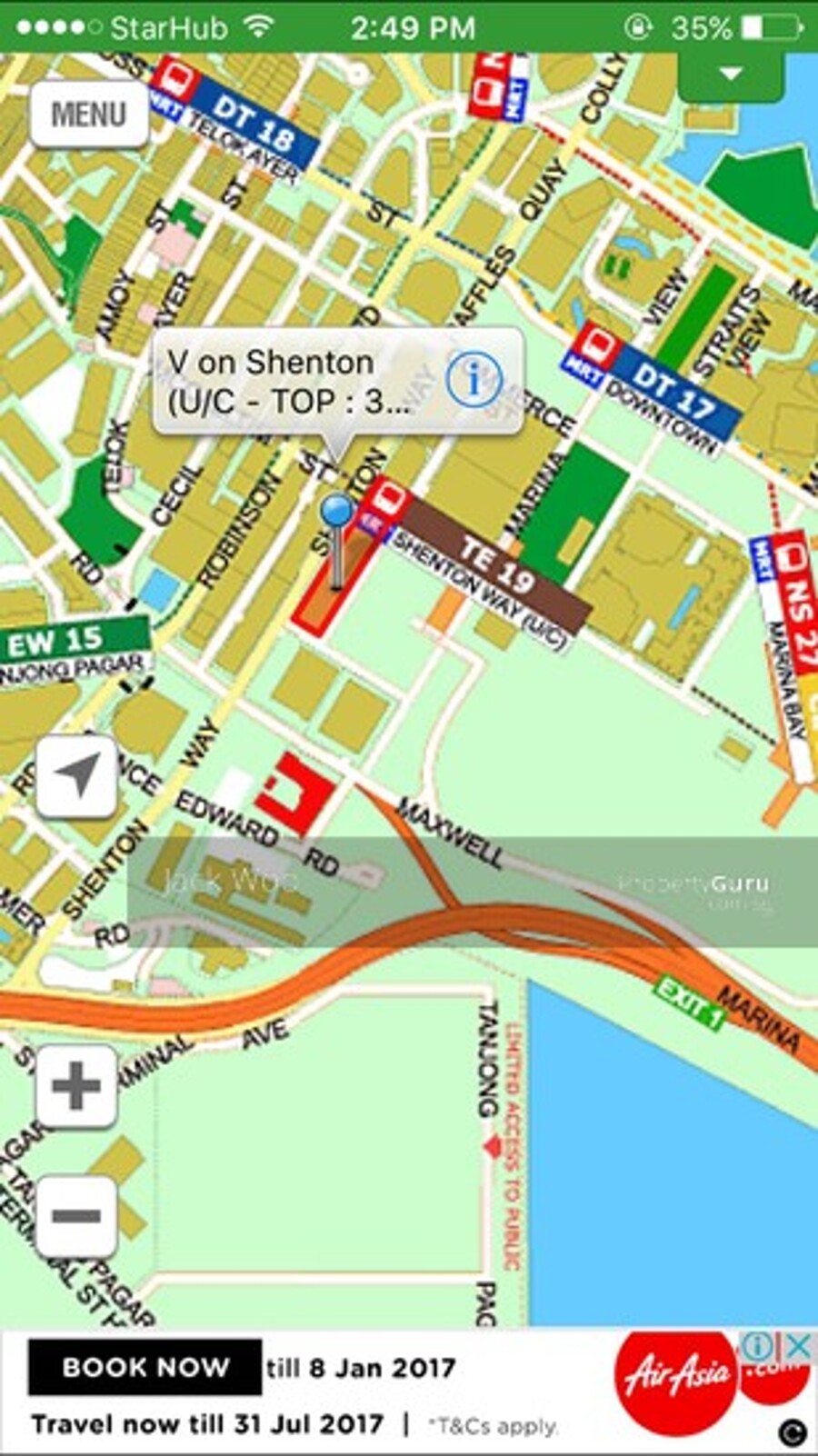Screen dimensions: 818x1456
Task: Zoom in with the plus button
Action: click(76, 1086)
